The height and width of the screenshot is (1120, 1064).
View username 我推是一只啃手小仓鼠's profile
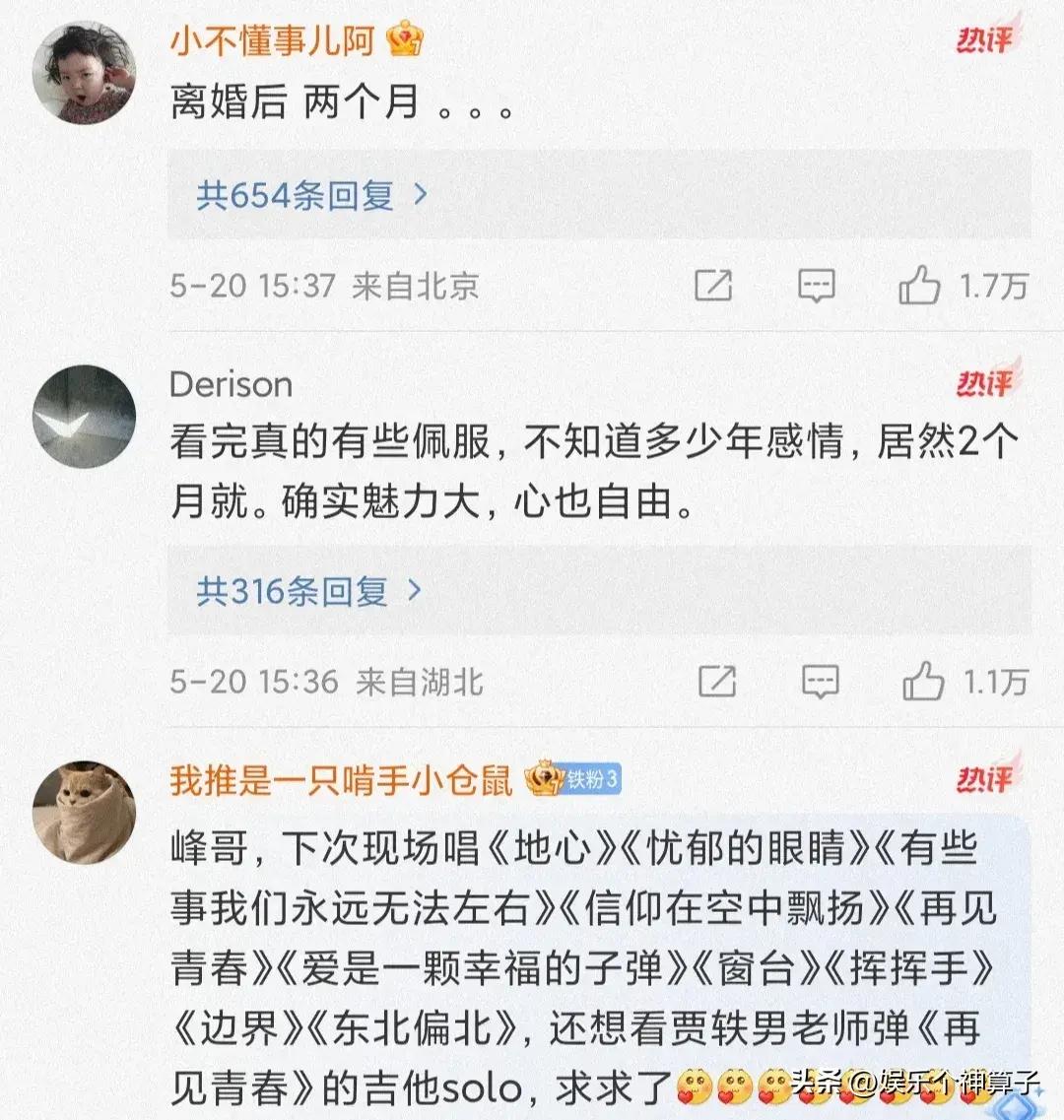(x=341, y=780)
